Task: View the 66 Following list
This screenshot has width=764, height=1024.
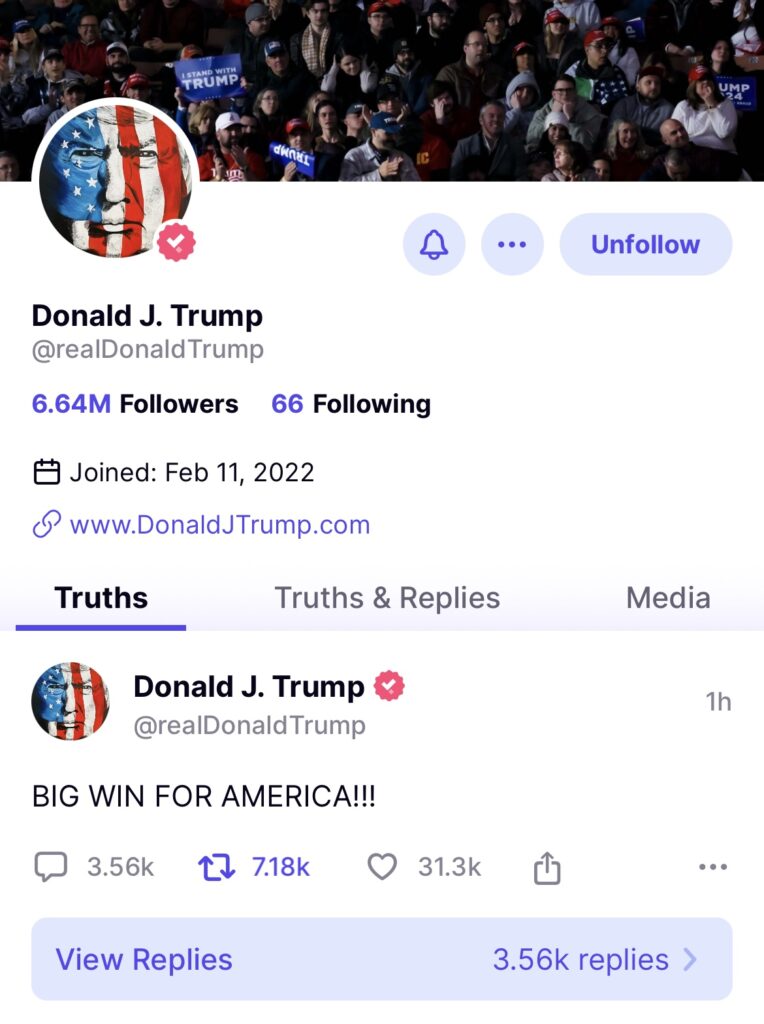Action: click(351, 404)
